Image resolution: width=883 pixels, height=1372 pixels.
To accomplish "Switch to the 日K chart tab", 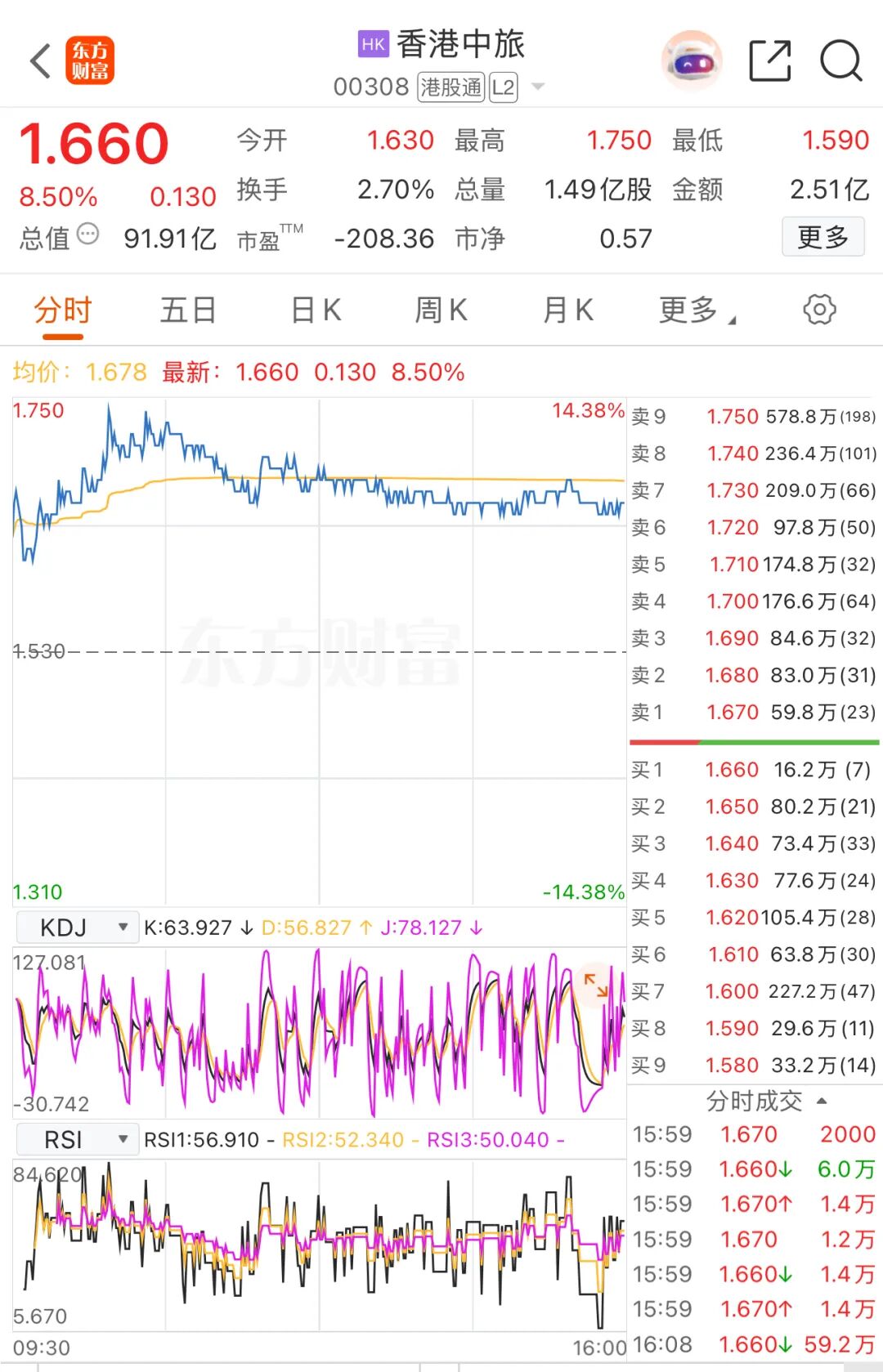I will (x=316, y=311).
